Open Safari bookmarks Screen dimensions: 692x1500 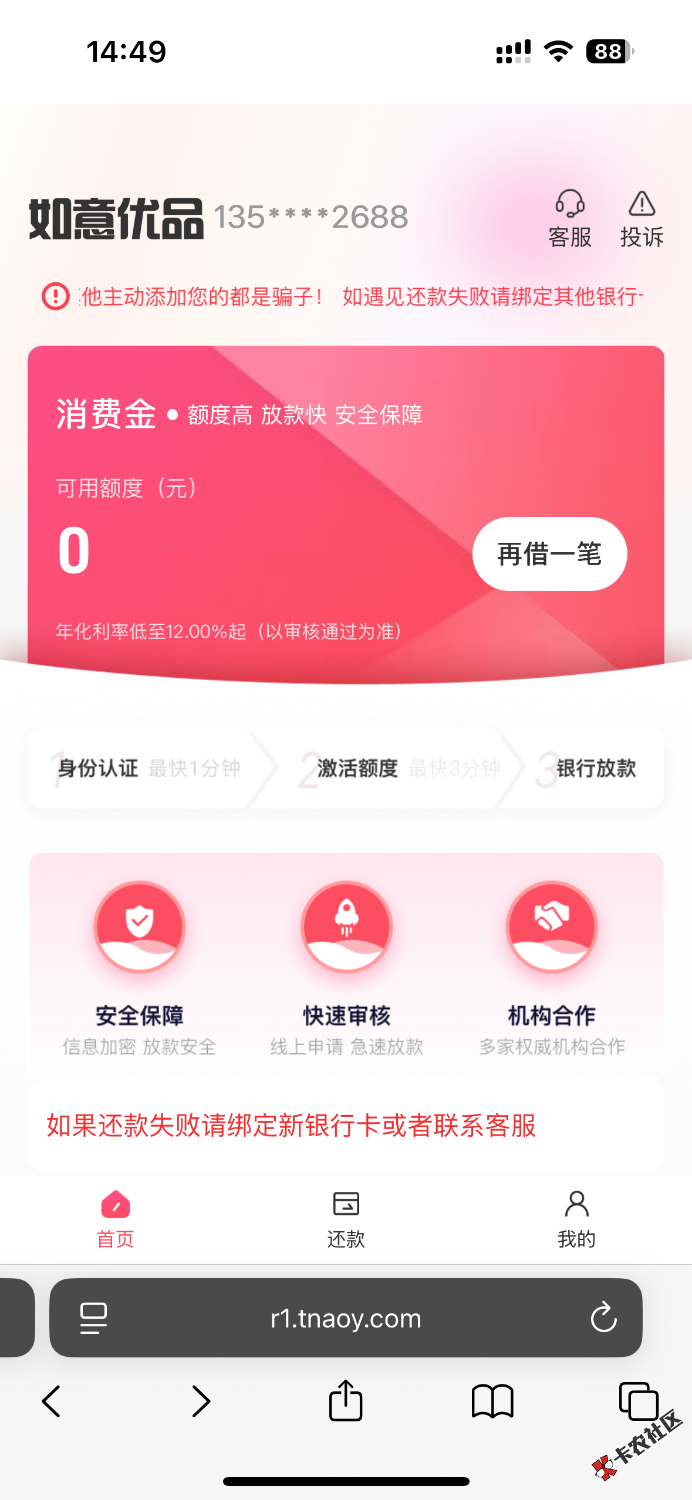tap(492, 1401)
